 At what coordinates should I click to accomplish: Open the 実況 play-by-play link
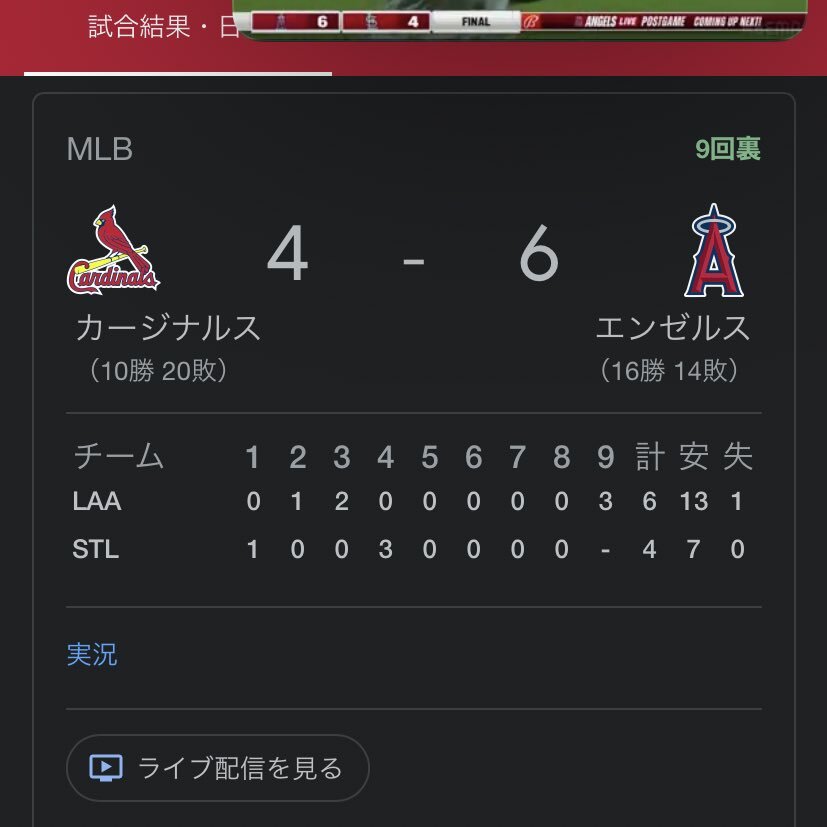(92, 655)
